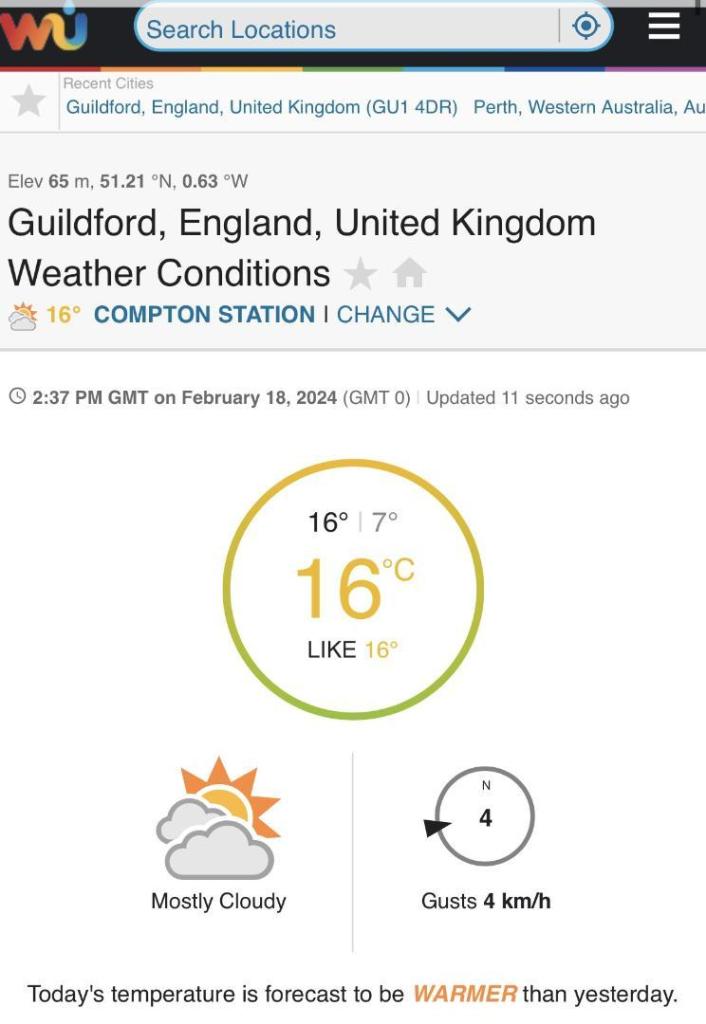Viewport: 706px width, 1024px height.
Task: Open recent city Guildford, England
Action: pyautogui.click(x=262, y=107)
